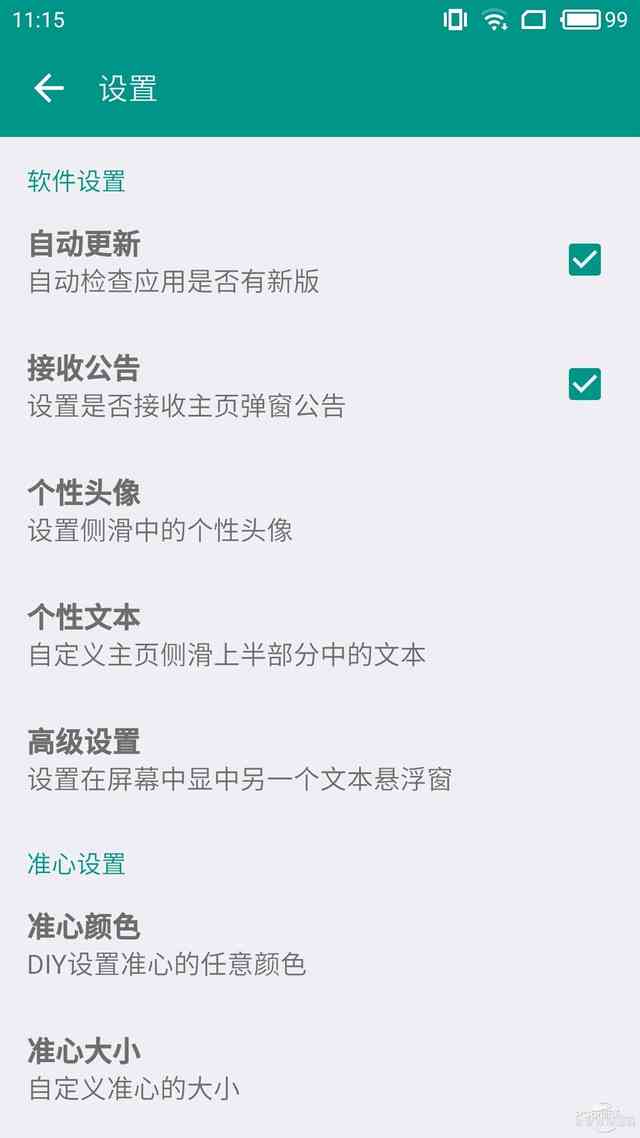Disable the 接收公告 checkbox
The image size is (640, 1138).
[584, 384]
